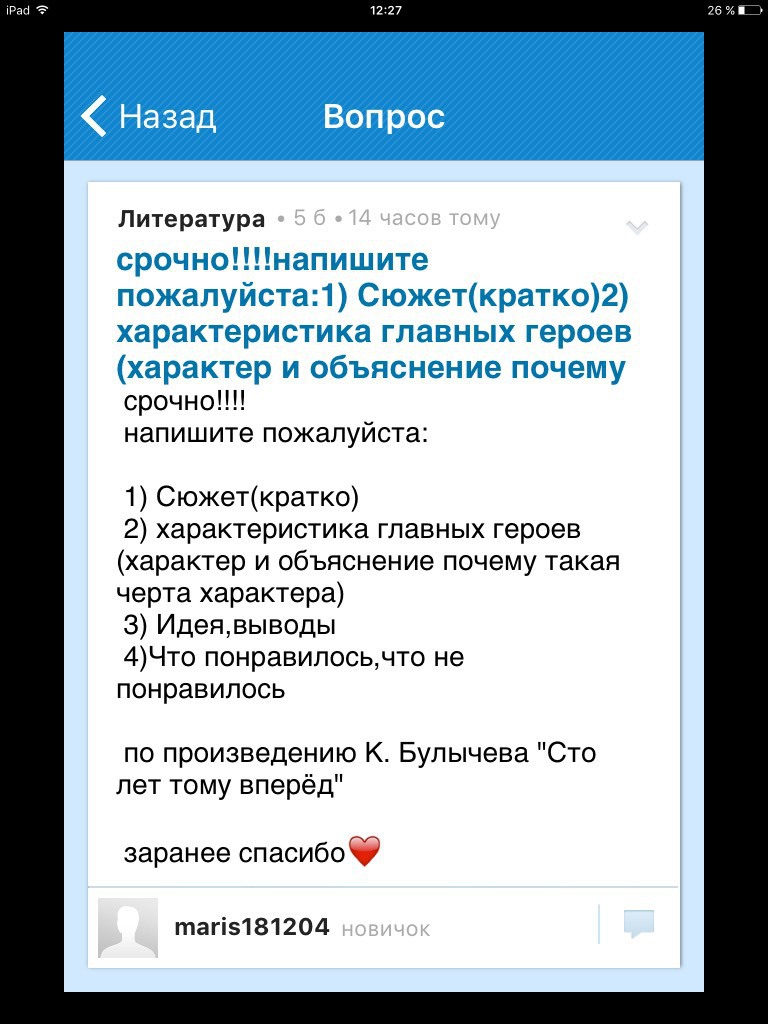768x1024 pixels.
Task: Tap the user avatar of maris181204
Action: tap(128, 927)
